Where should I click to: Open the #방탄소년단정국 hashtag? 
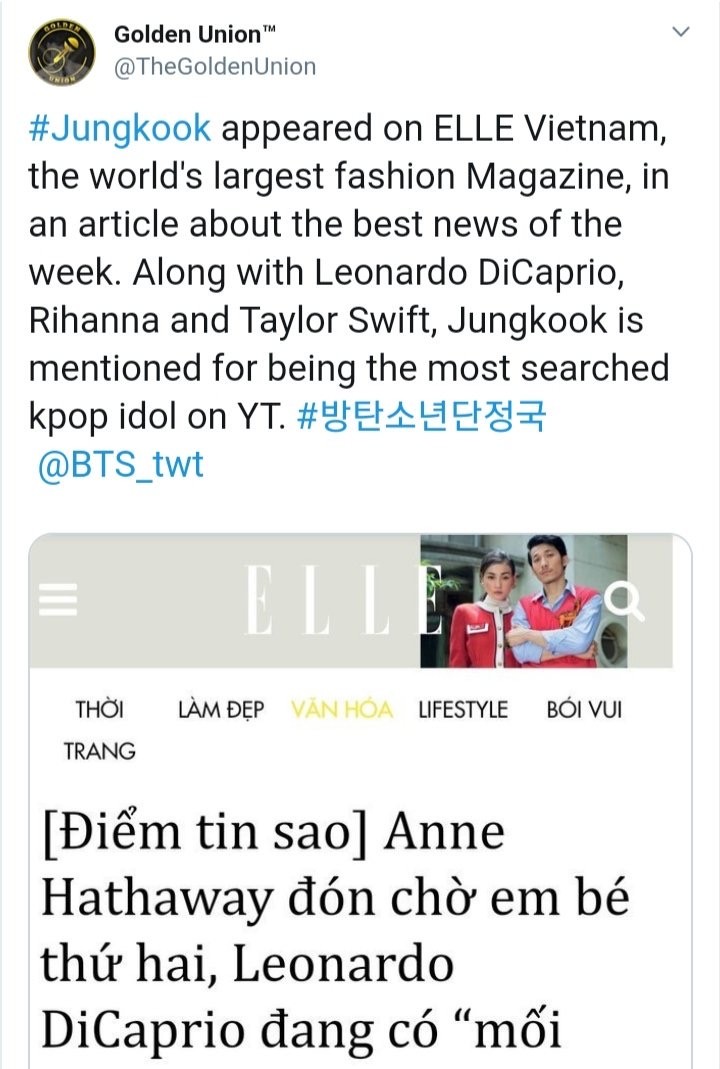pos(422,417)
